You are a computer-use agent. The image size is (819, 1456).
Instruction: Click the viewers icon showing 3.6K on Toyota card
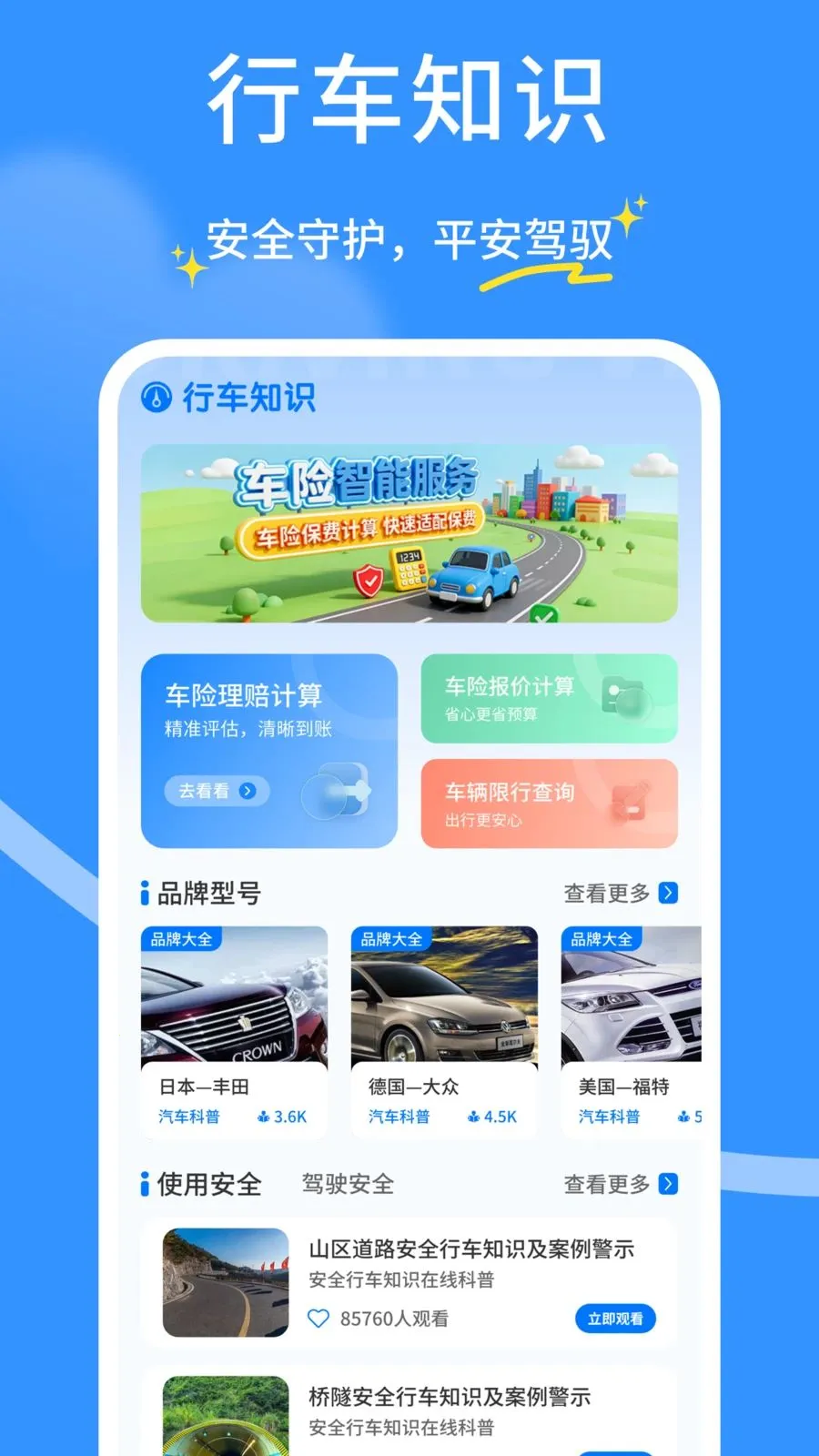(x=262, y=1116)
